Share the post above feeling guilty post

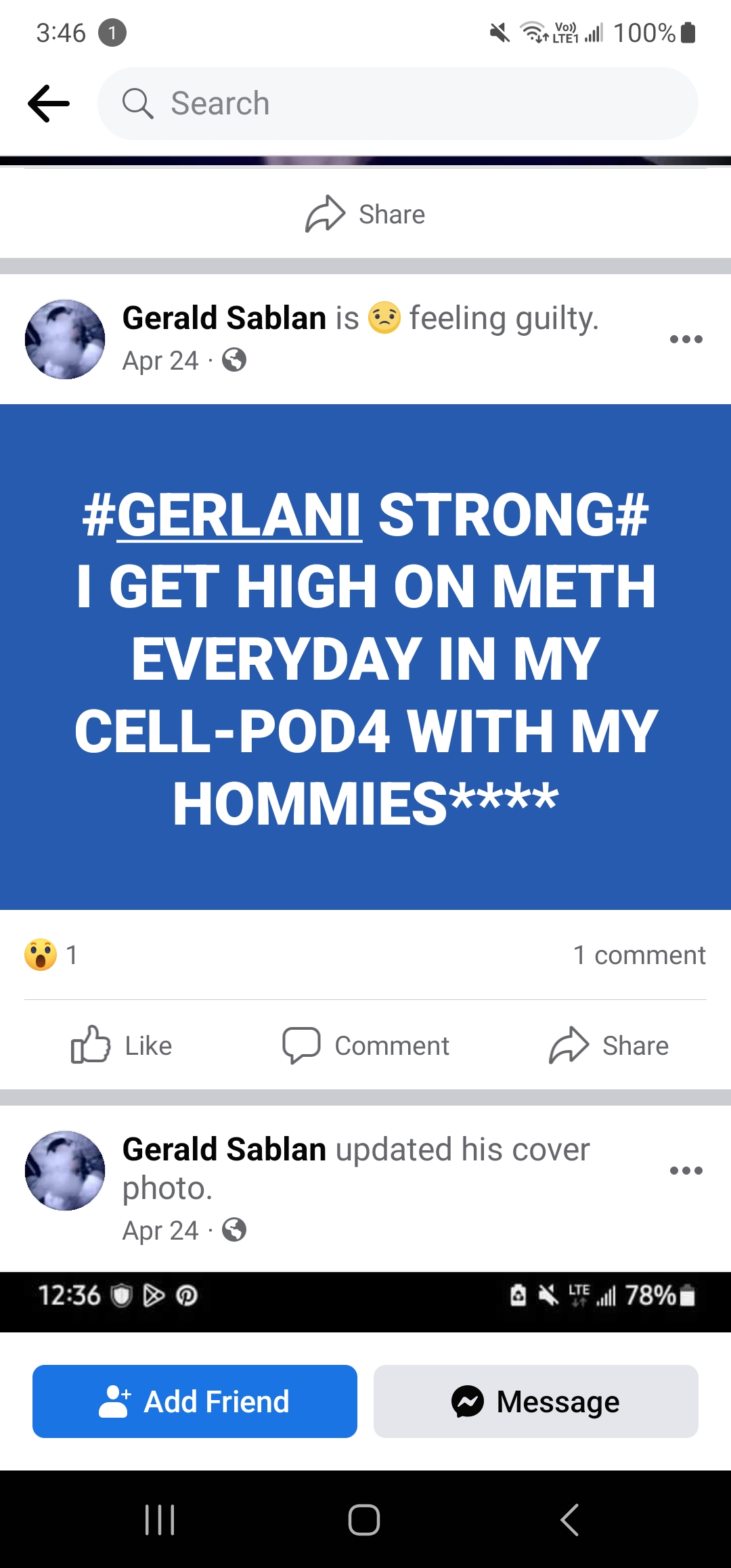(x=365, y=214)
